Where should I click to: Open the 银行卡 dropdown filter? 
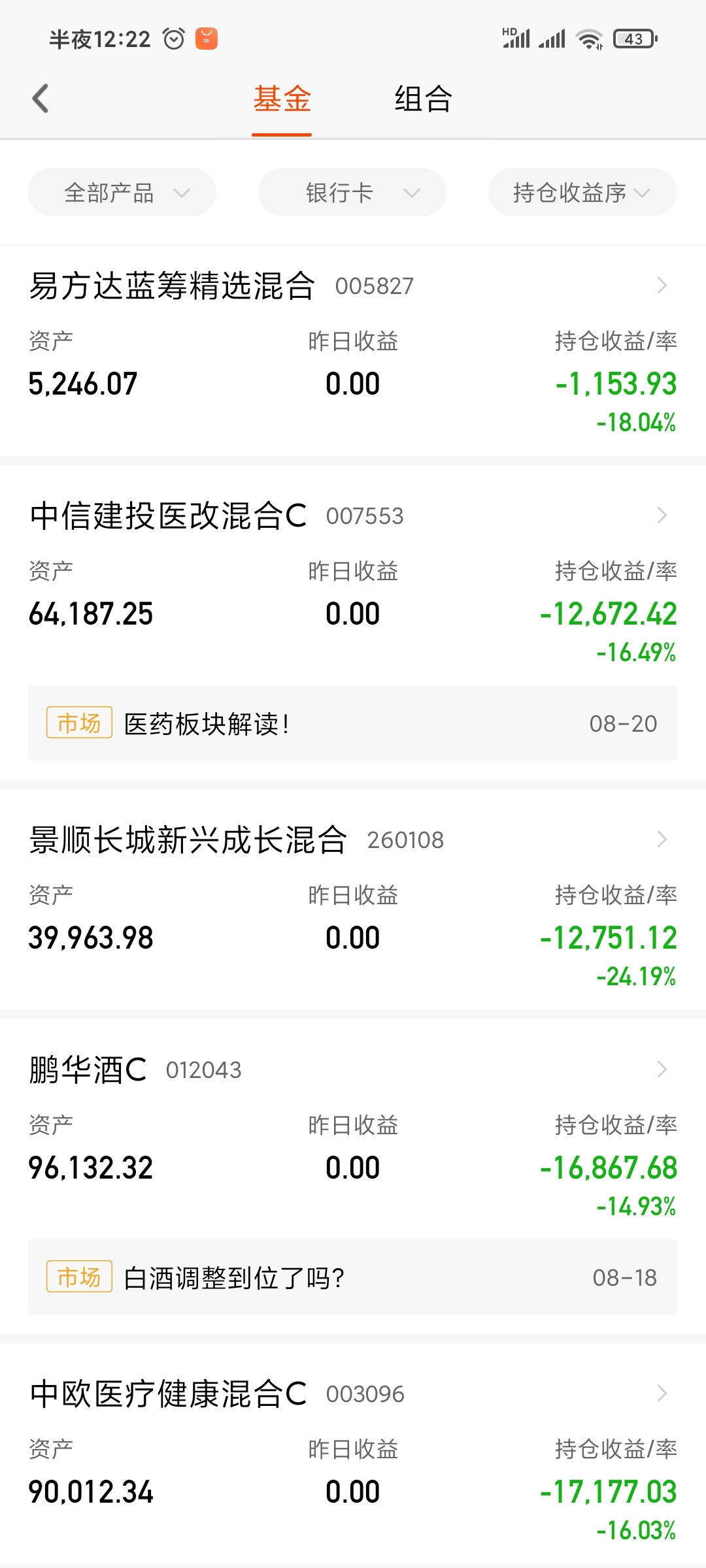352,192
